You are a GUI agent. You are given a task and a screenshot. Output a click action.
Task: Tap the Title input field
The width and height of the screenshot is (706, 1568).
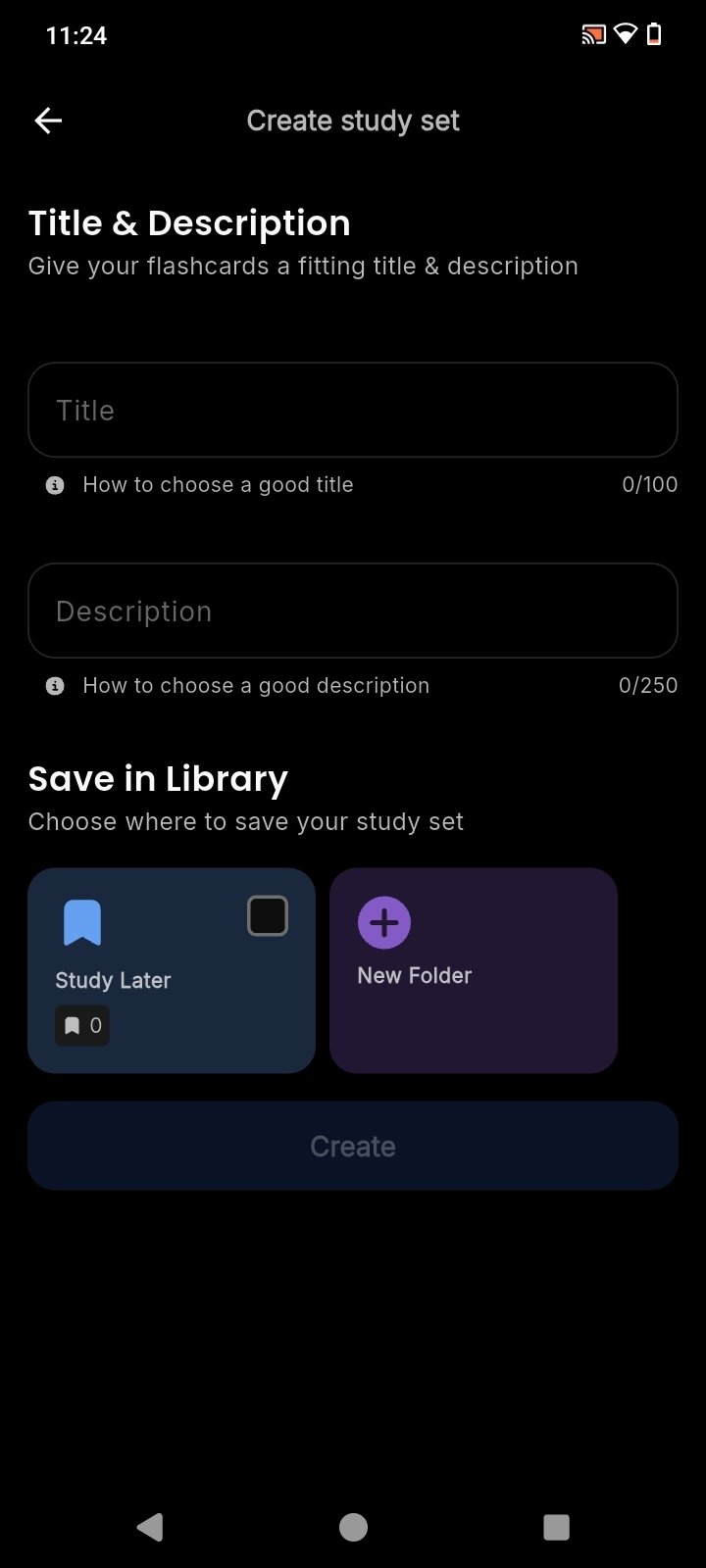(x=353, y=410)
